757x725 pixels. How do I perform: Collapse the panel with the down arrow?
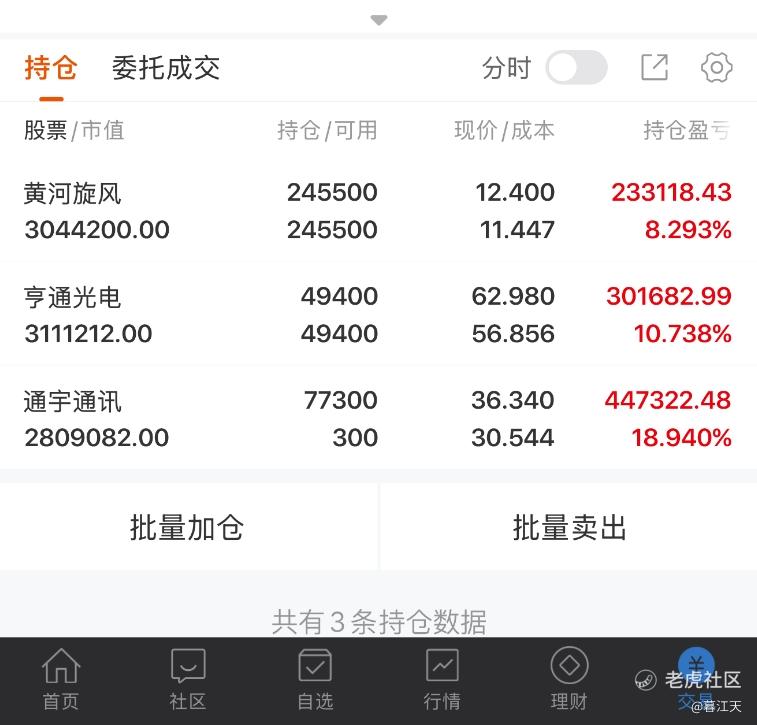coord(378,20)
